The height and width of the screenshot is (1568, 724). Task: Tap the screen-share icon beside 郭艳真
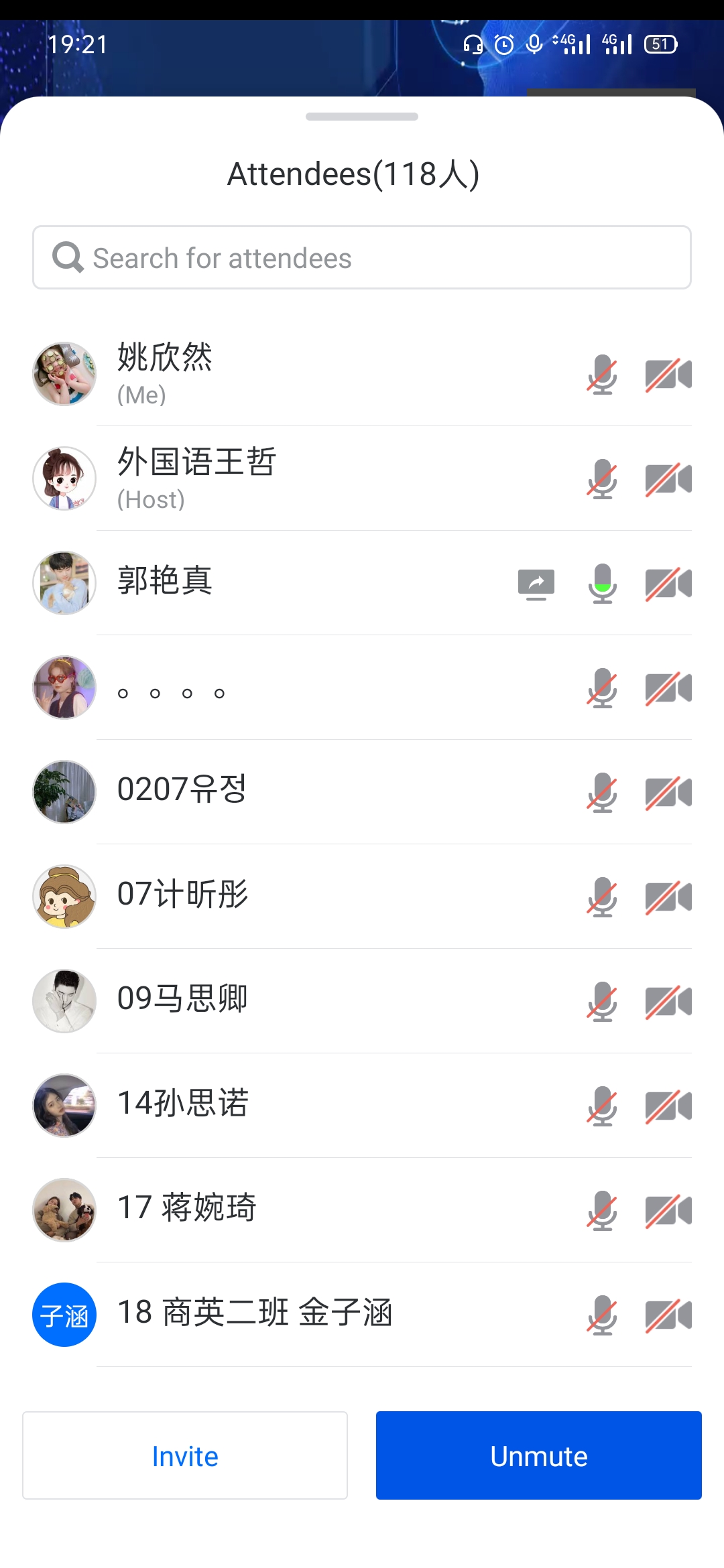(536, 584)
